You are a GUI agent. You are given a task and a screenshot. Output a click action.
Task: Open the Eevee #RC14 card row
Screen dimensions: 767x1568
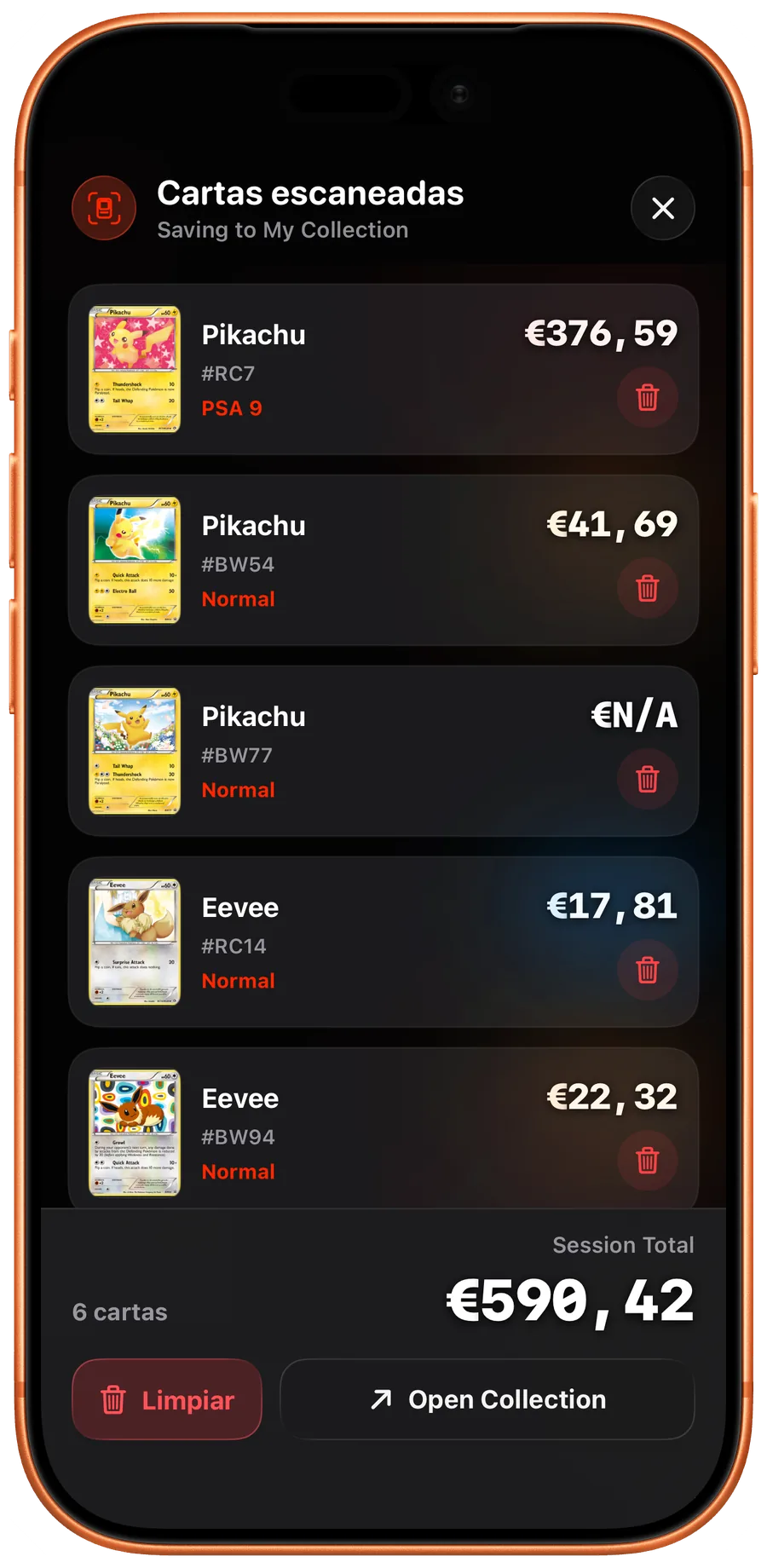383,942
